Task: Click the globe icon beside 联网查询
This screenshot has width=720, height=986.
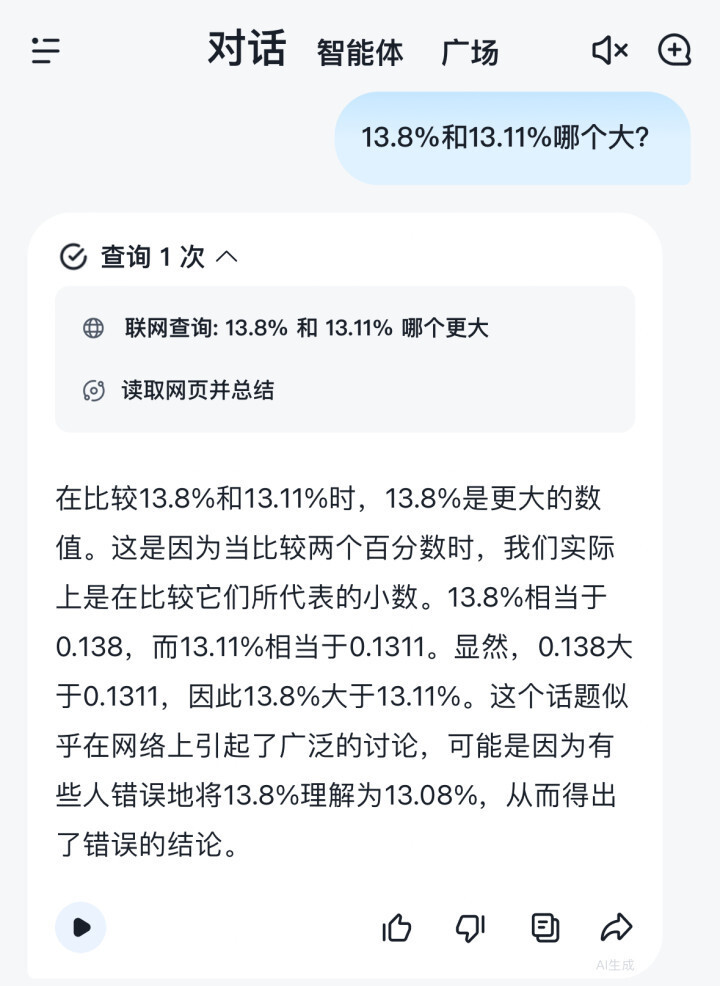Action: click(x=94, y=327)
